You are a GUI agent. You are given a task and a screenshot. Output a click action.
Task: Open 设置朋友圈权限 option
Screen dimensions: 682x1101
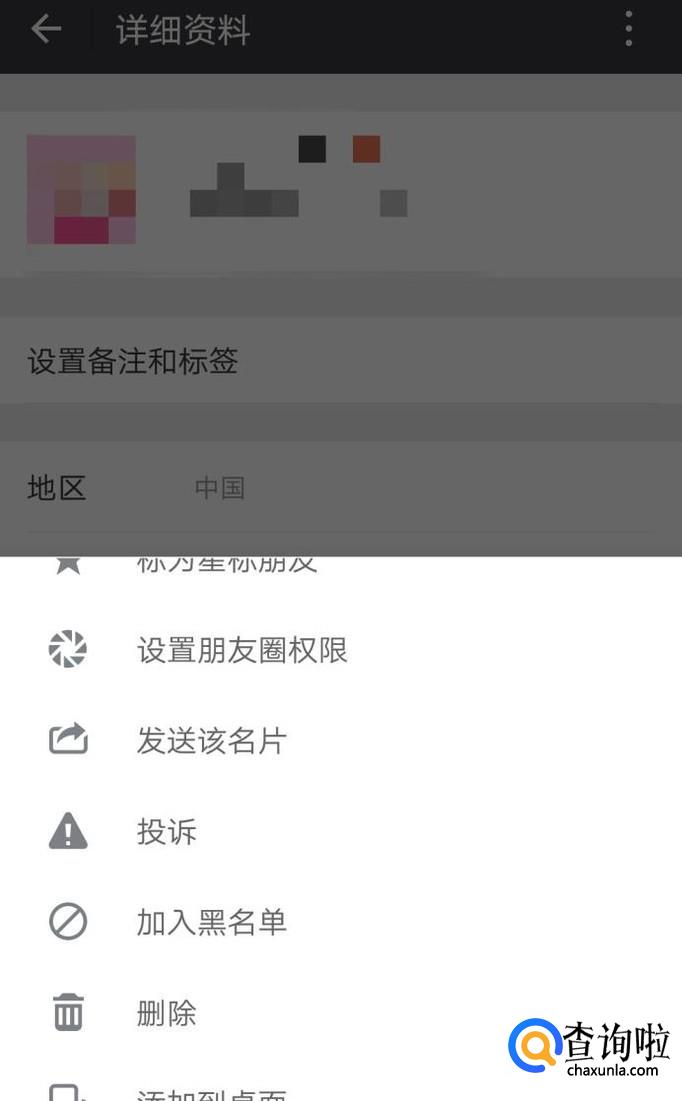(242, 651)
